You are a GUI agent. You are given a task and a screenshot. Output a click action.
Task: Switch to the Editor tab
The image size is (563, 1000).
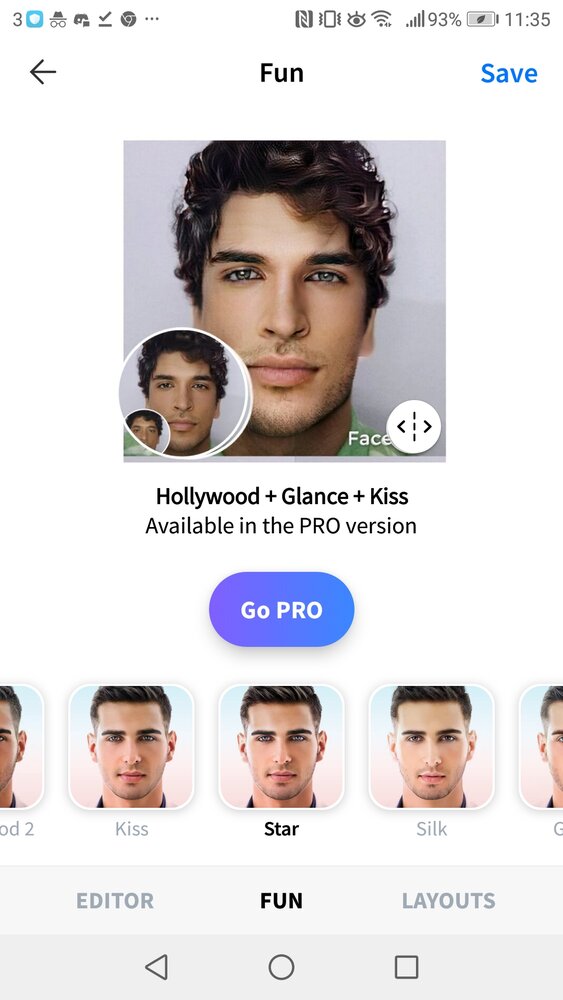[115, 901]
